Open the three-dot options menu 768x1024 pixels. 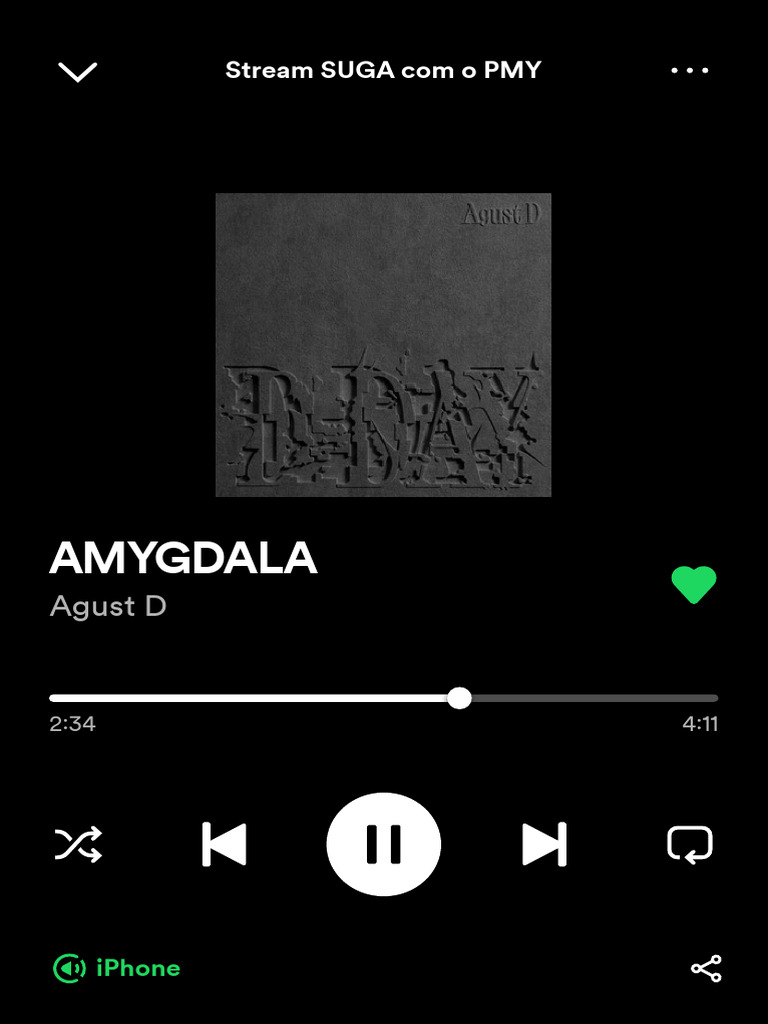click(x=690, y=71)
